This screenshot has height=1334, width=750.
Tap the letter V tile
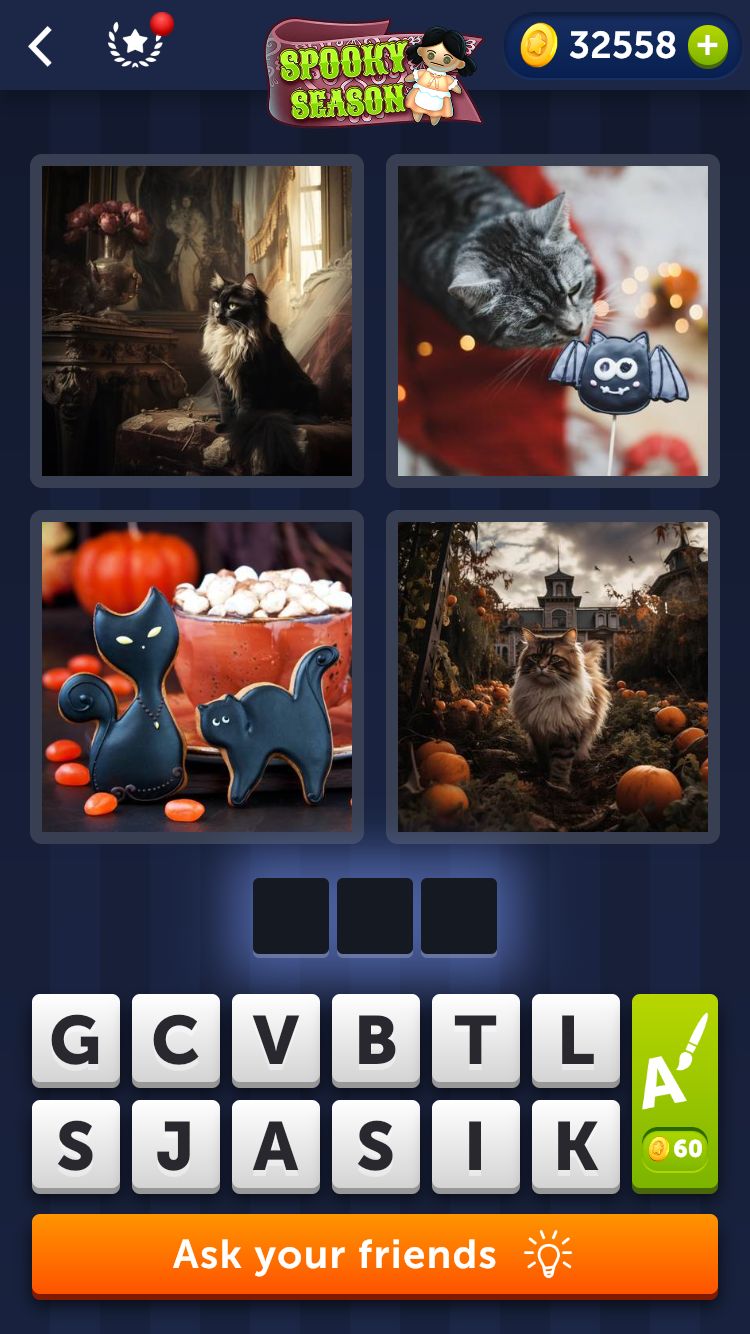tap(276, 1040)
